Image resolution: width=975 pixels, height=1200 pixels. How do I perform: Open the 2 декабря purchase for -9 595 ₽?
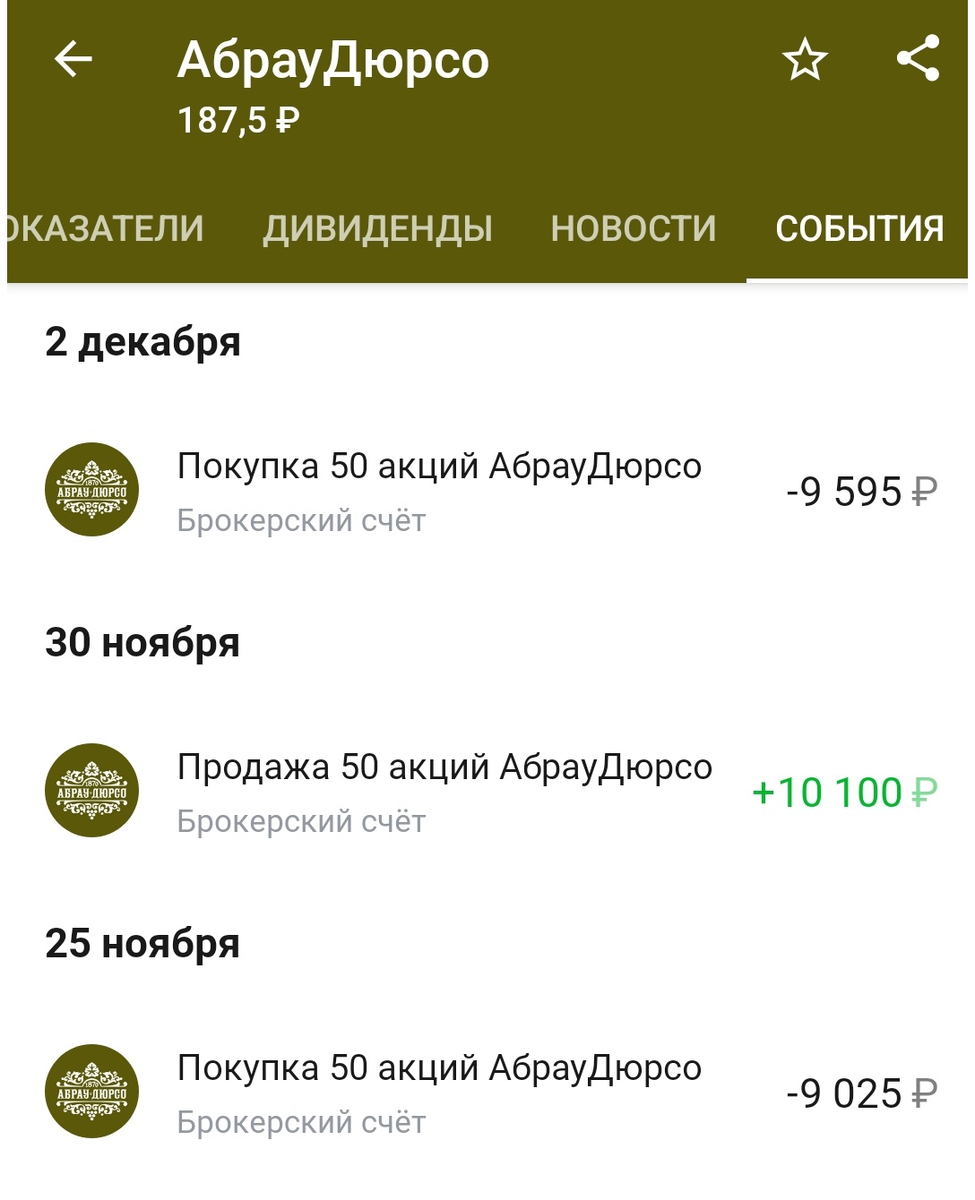coord(490,491)
